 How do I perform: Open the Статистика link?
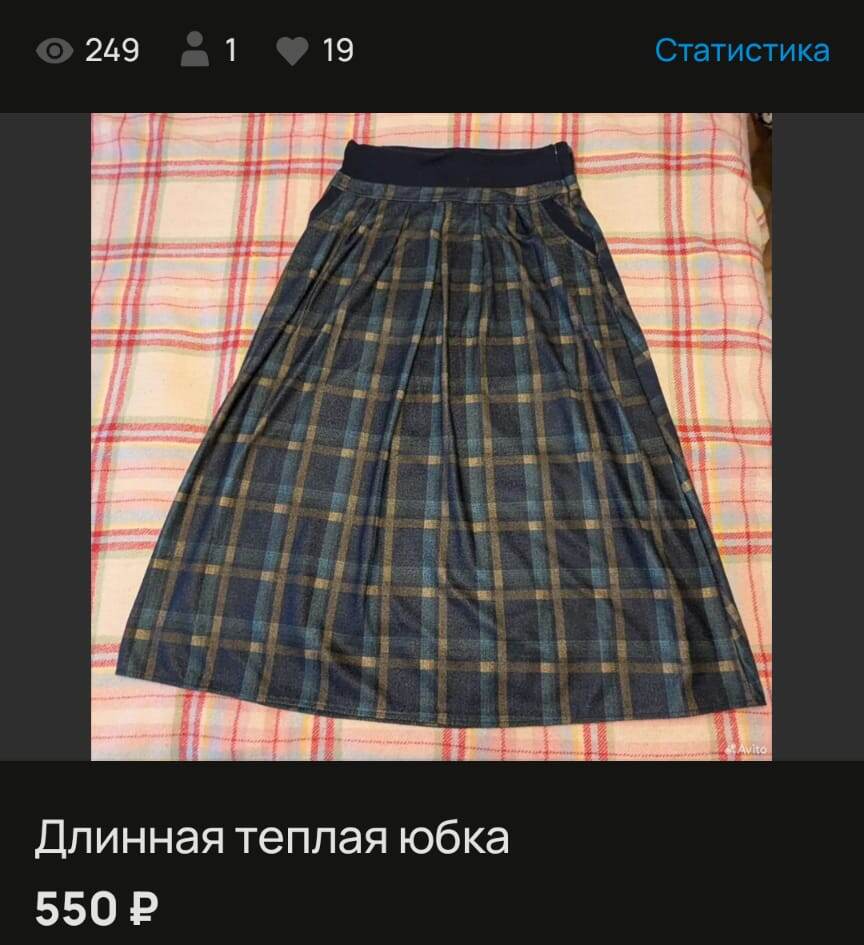click(x=741, y=50)
